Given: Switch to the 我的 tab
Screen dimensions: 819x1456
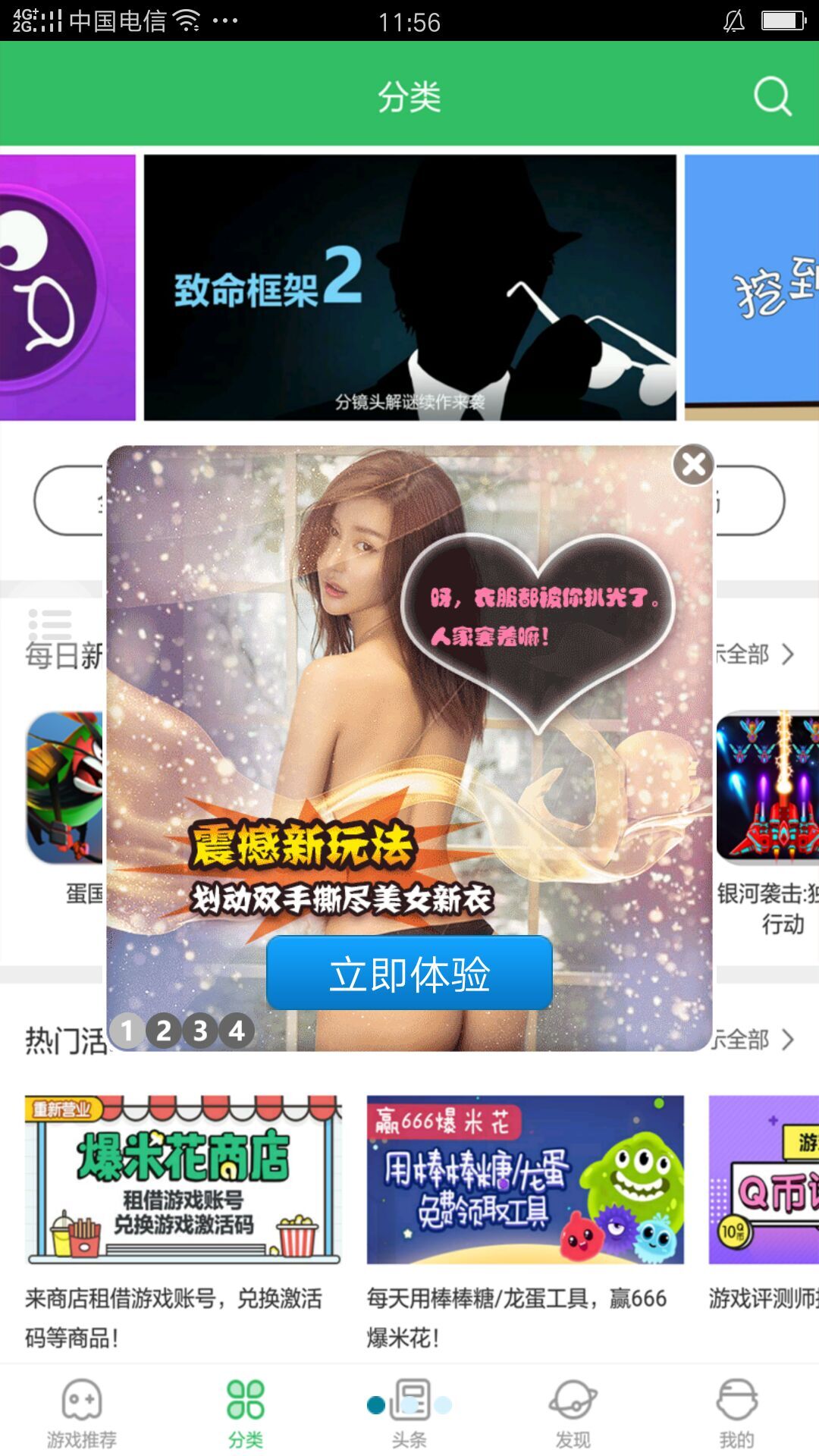Looking at the screenshot, I should 736,1413.
